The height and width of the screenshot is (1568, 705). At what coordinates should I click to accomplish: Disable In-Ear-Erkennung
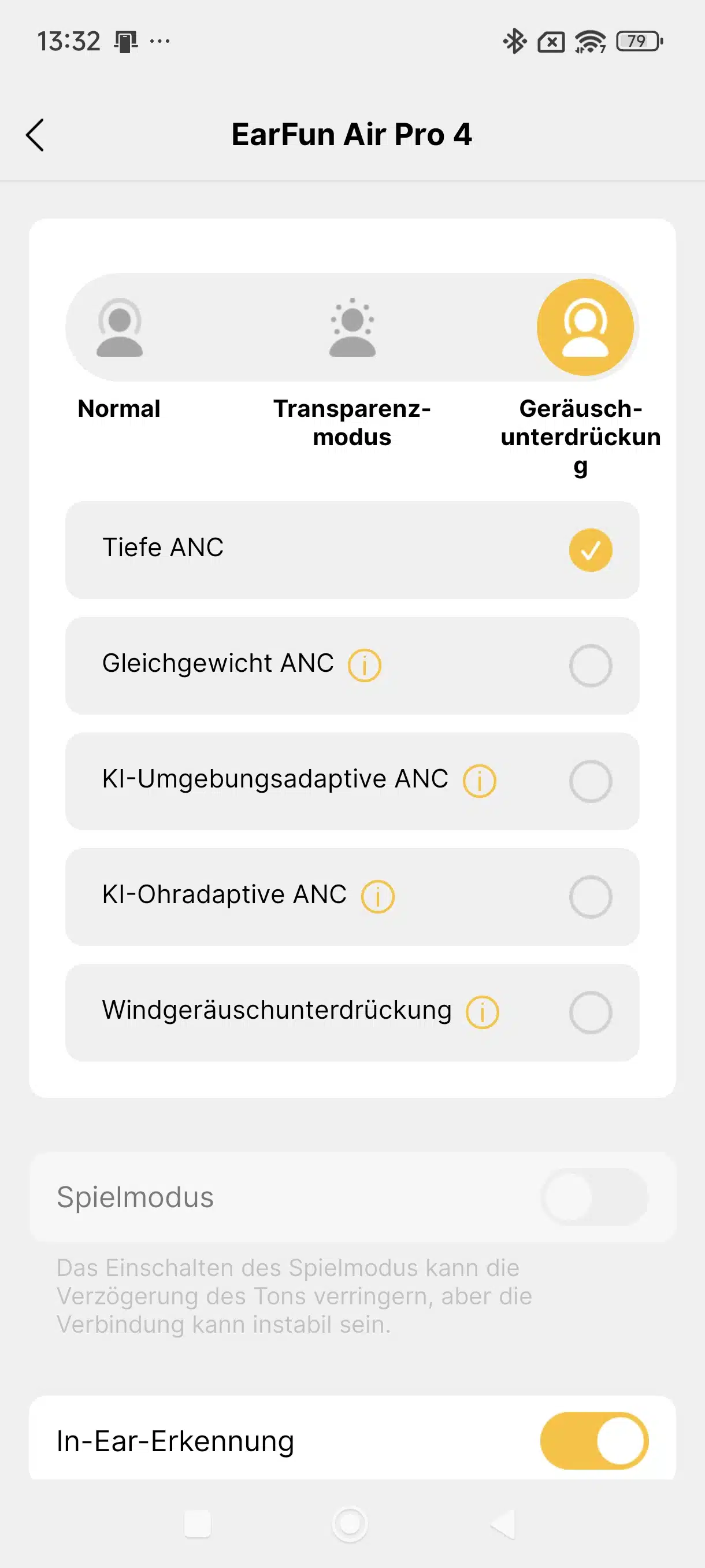pyautogui.click(x=594, y=1441)
